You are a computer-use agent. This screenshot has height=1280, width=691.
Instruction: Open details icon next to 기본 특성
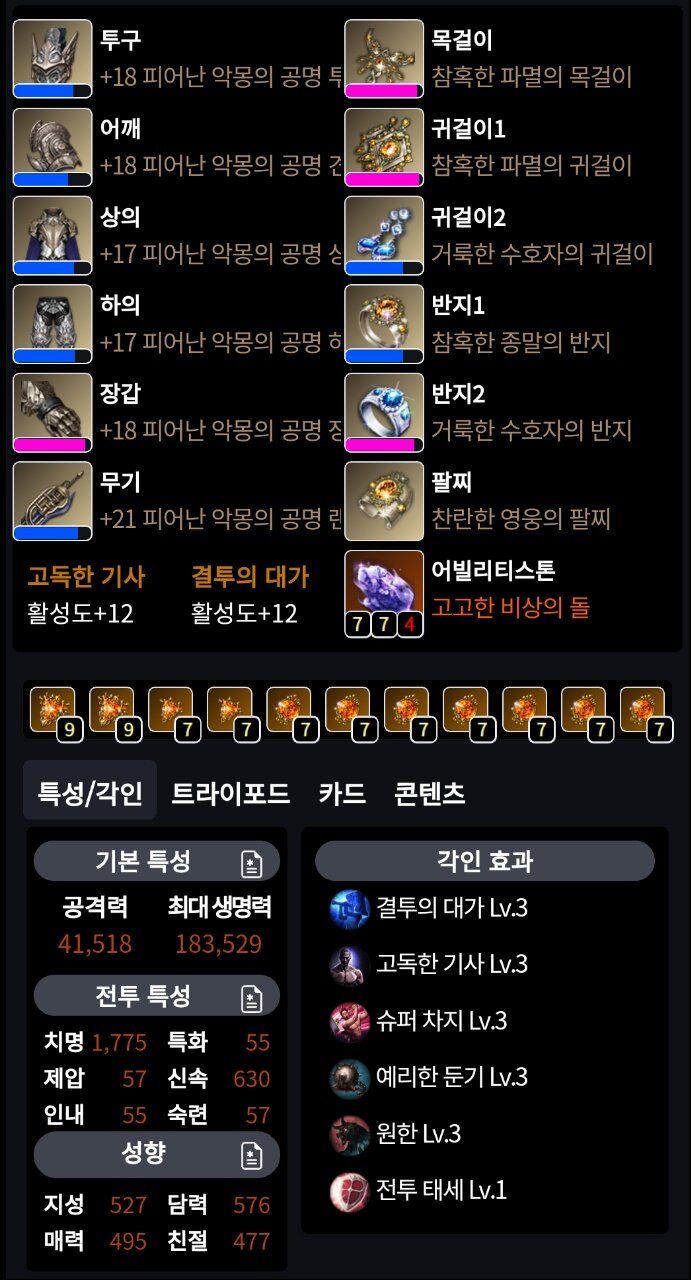point(252,863)
